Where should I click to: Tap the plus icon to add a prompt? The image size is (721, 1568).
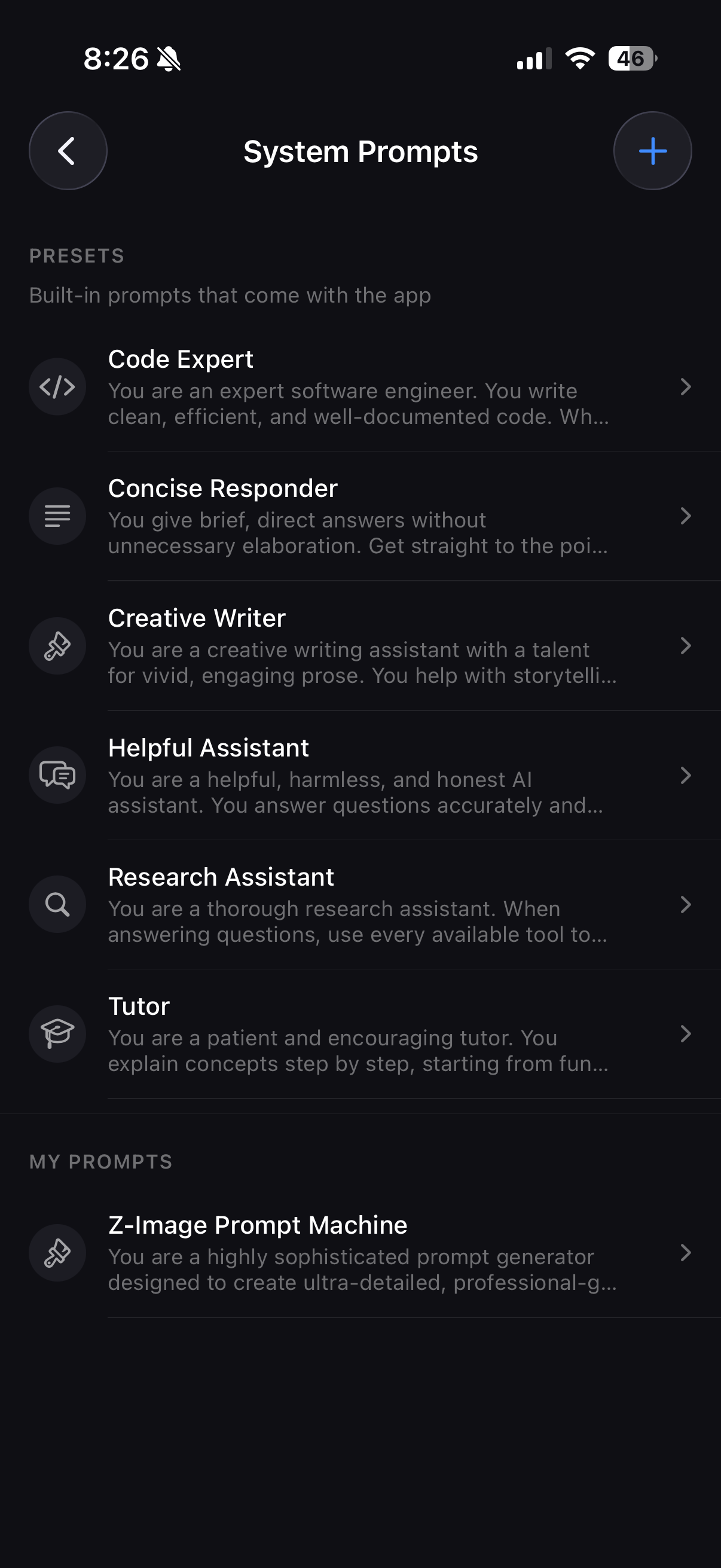click(x=652, y=150)
